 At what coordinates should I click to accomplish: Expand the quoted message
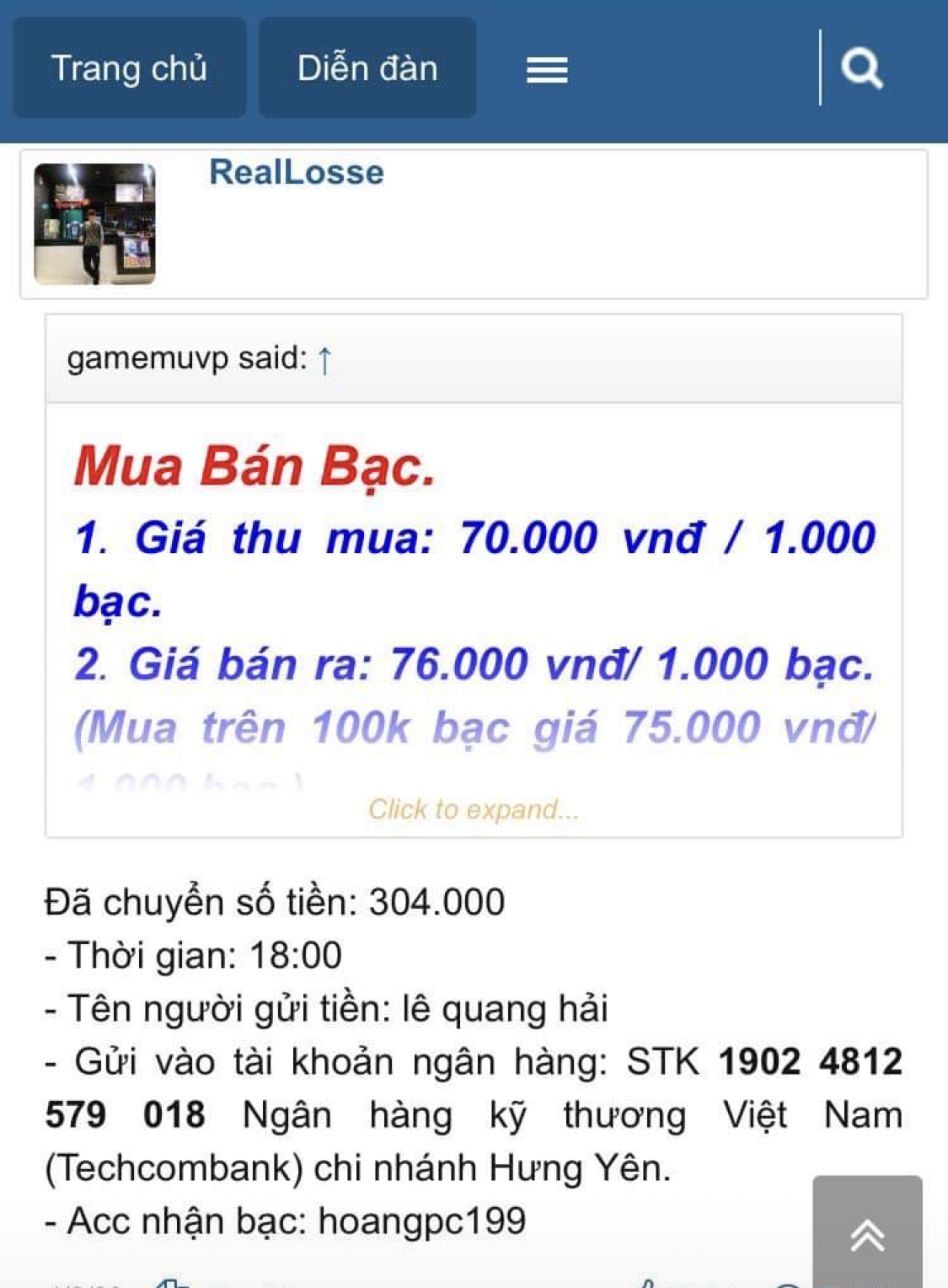coord(474,809)
